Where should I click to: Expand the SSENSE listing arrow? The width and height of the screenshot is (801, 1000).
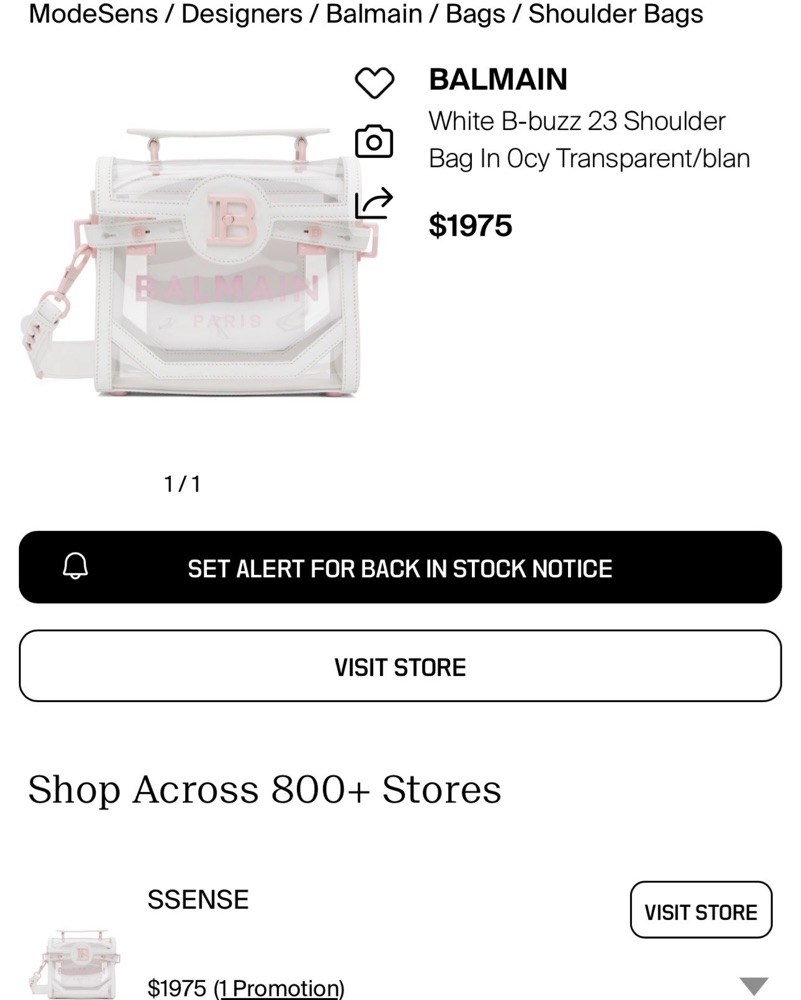(x=753, y=986)
